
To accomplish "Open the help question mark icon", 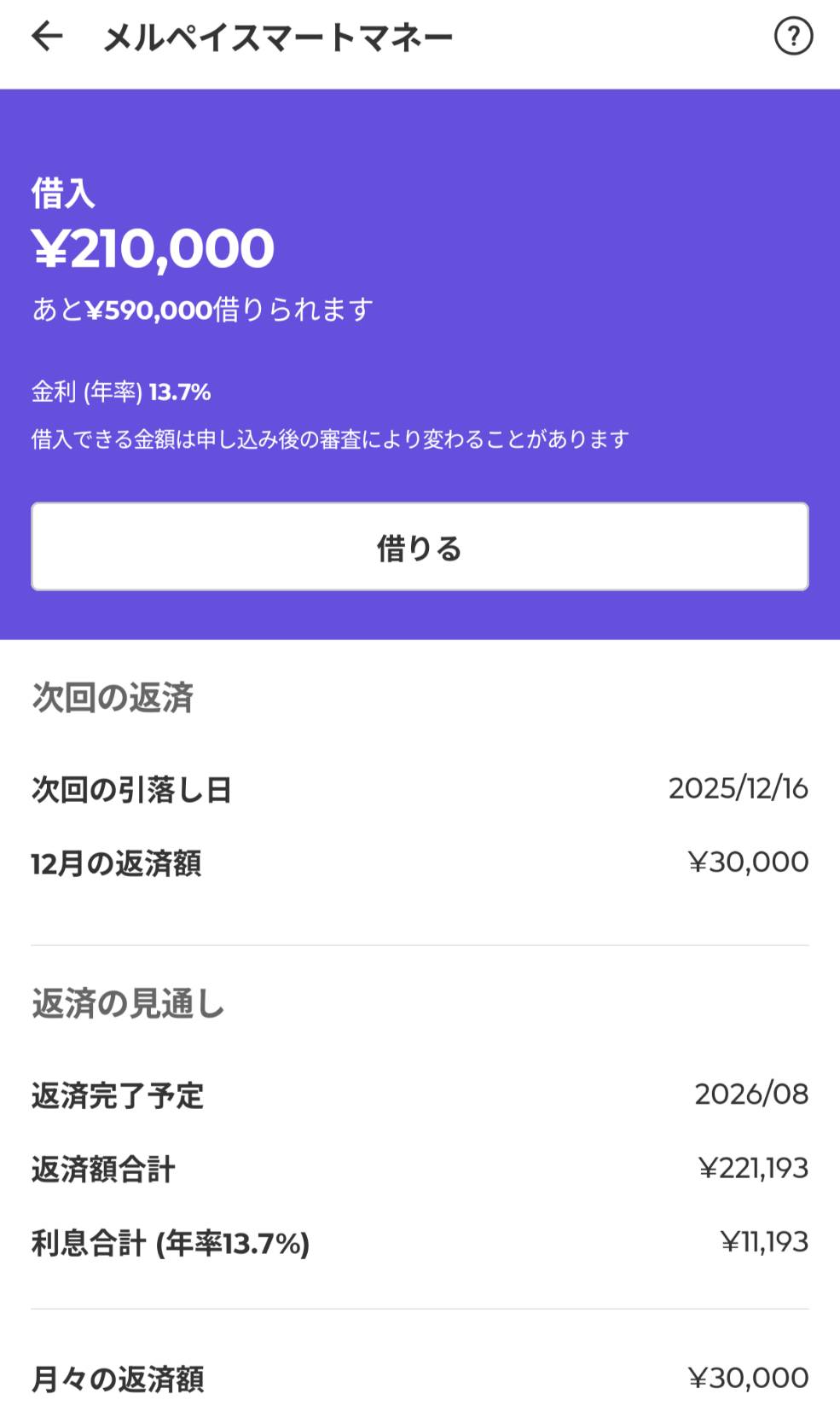I will [x=793, y=37].
